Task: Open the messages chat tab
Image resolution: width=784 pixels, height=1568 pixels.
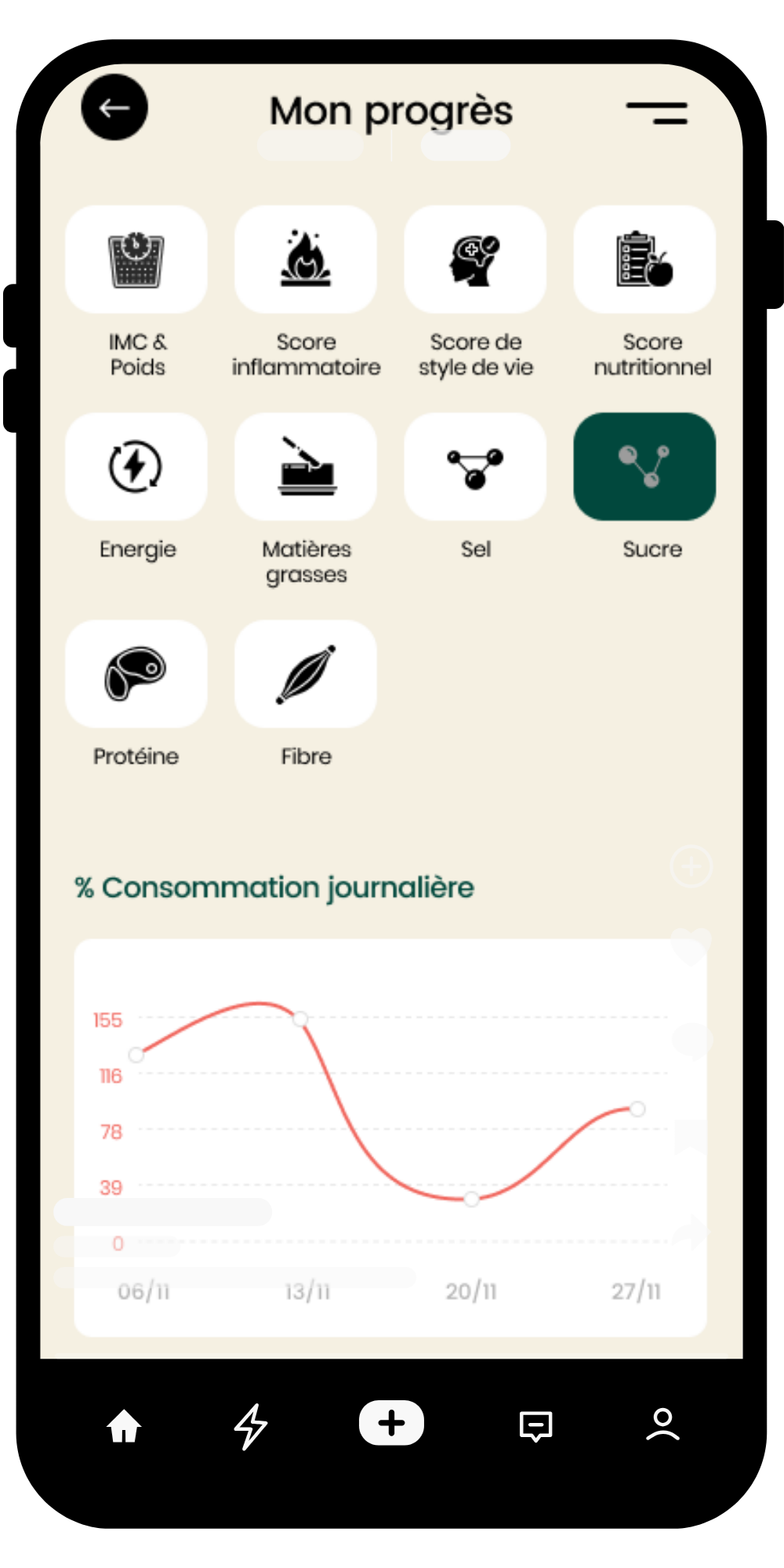Action: pos(536,1425)
